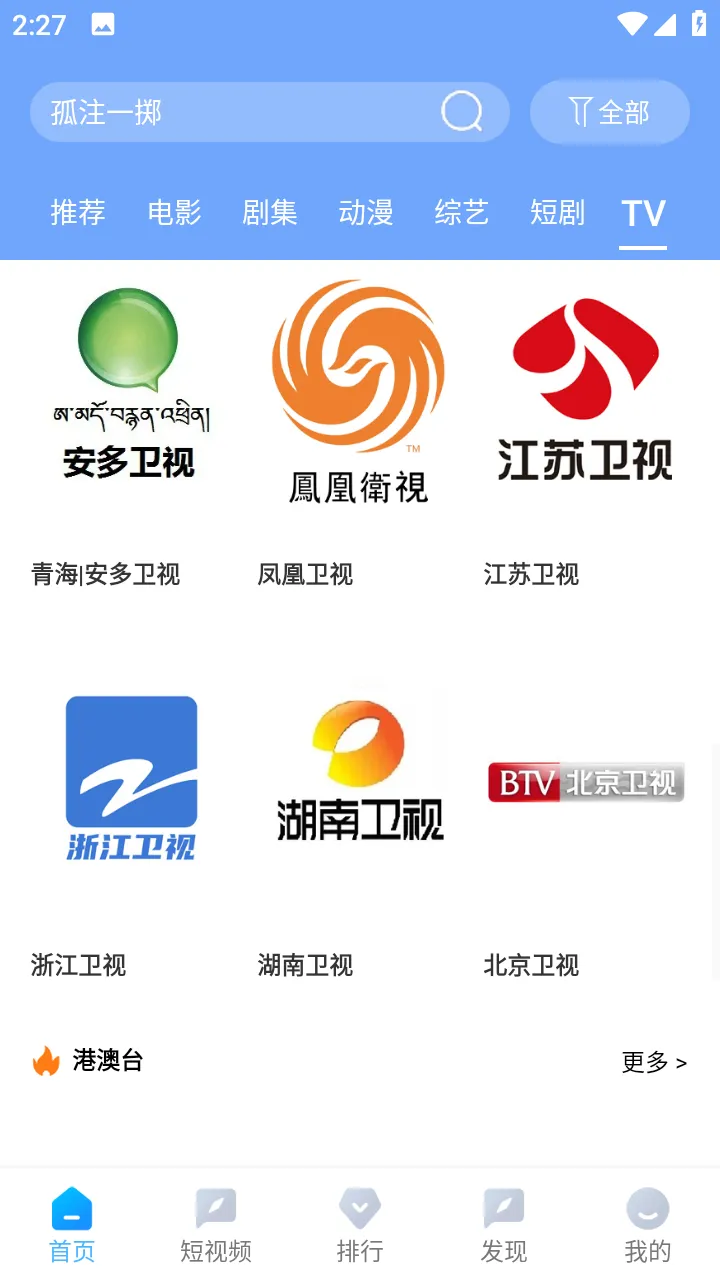Switch to the 综艺 variety tab
The height and width of the screenshot is (1280, 720).
pos(461,213)
